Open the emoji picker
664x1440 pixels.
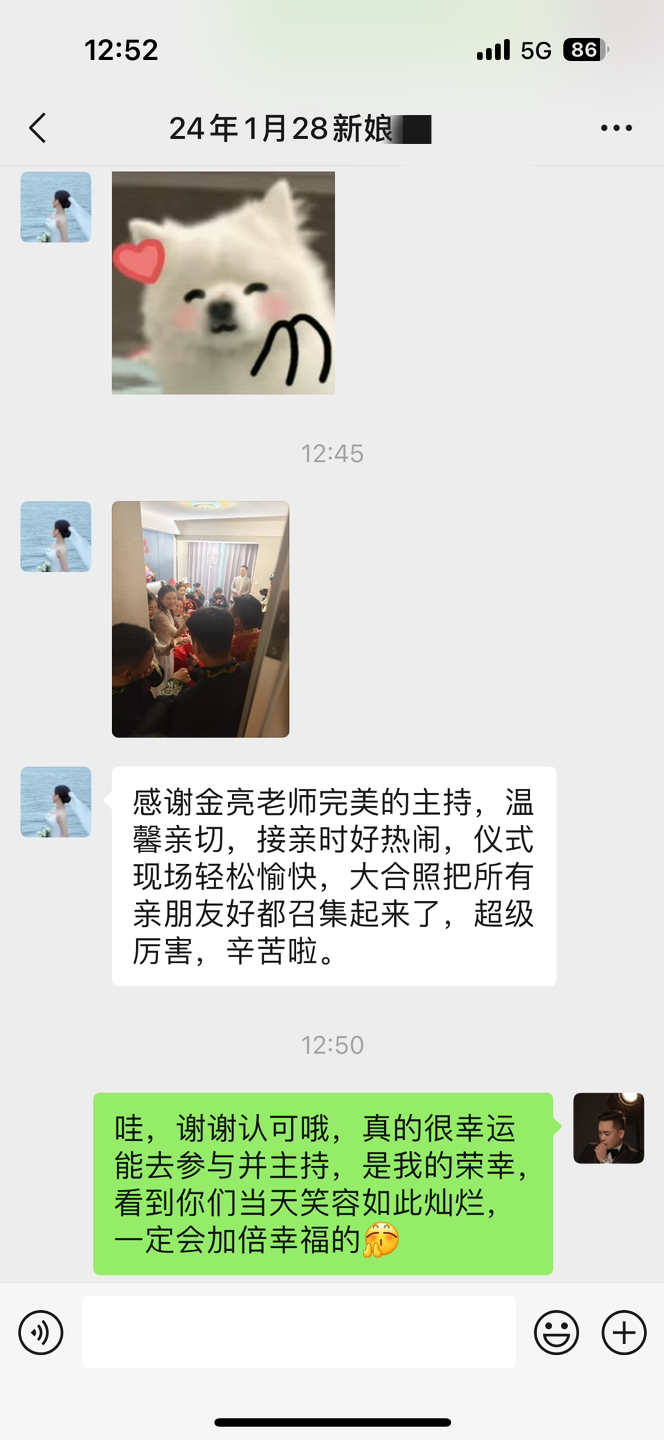(x=556, y=1332)
